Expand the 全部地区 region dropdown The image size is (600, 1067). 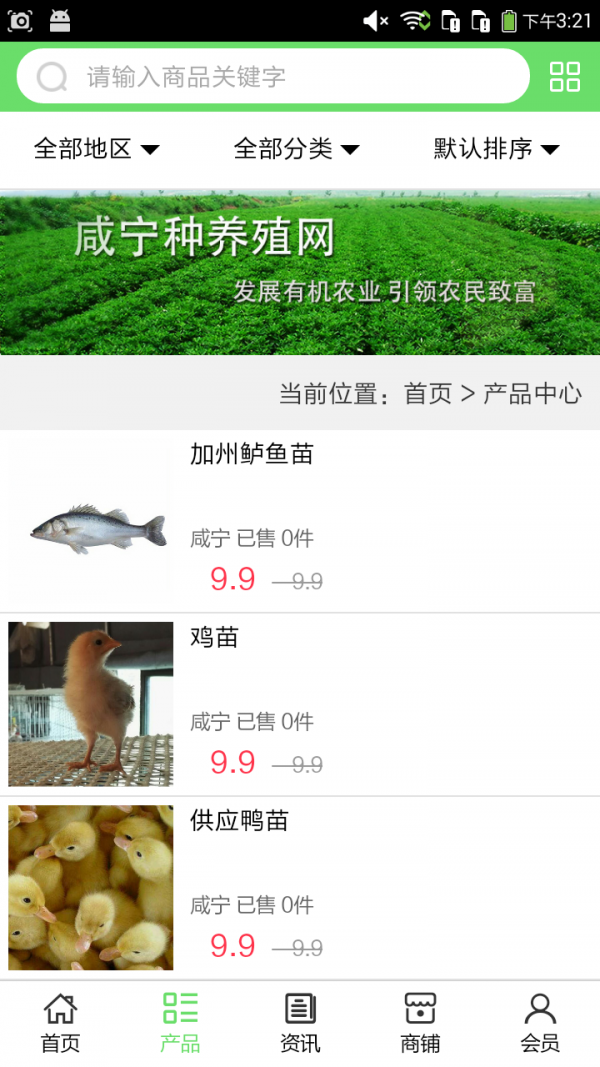point(97,149)
